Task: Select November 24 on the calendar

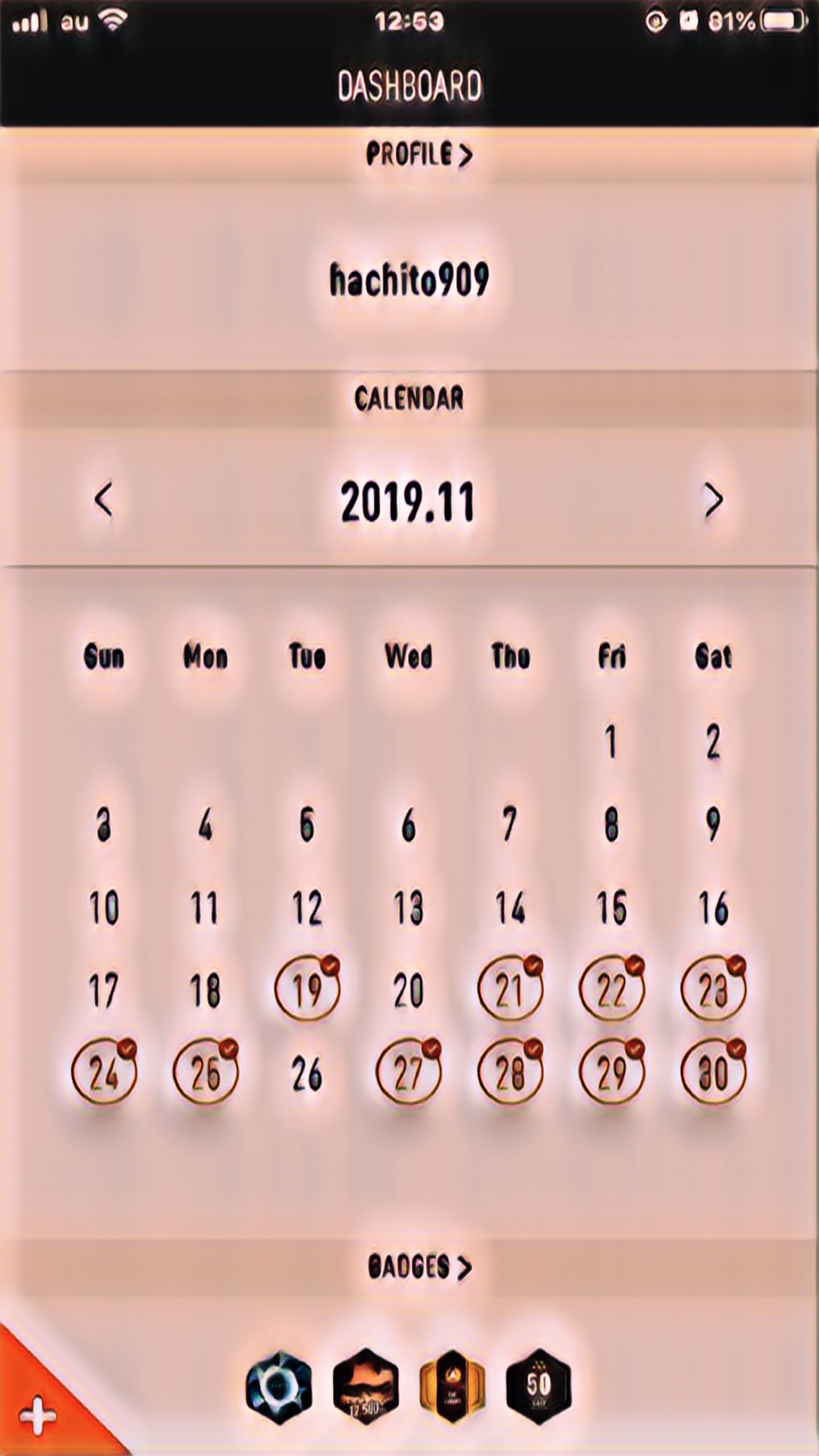Action: 104,1073
